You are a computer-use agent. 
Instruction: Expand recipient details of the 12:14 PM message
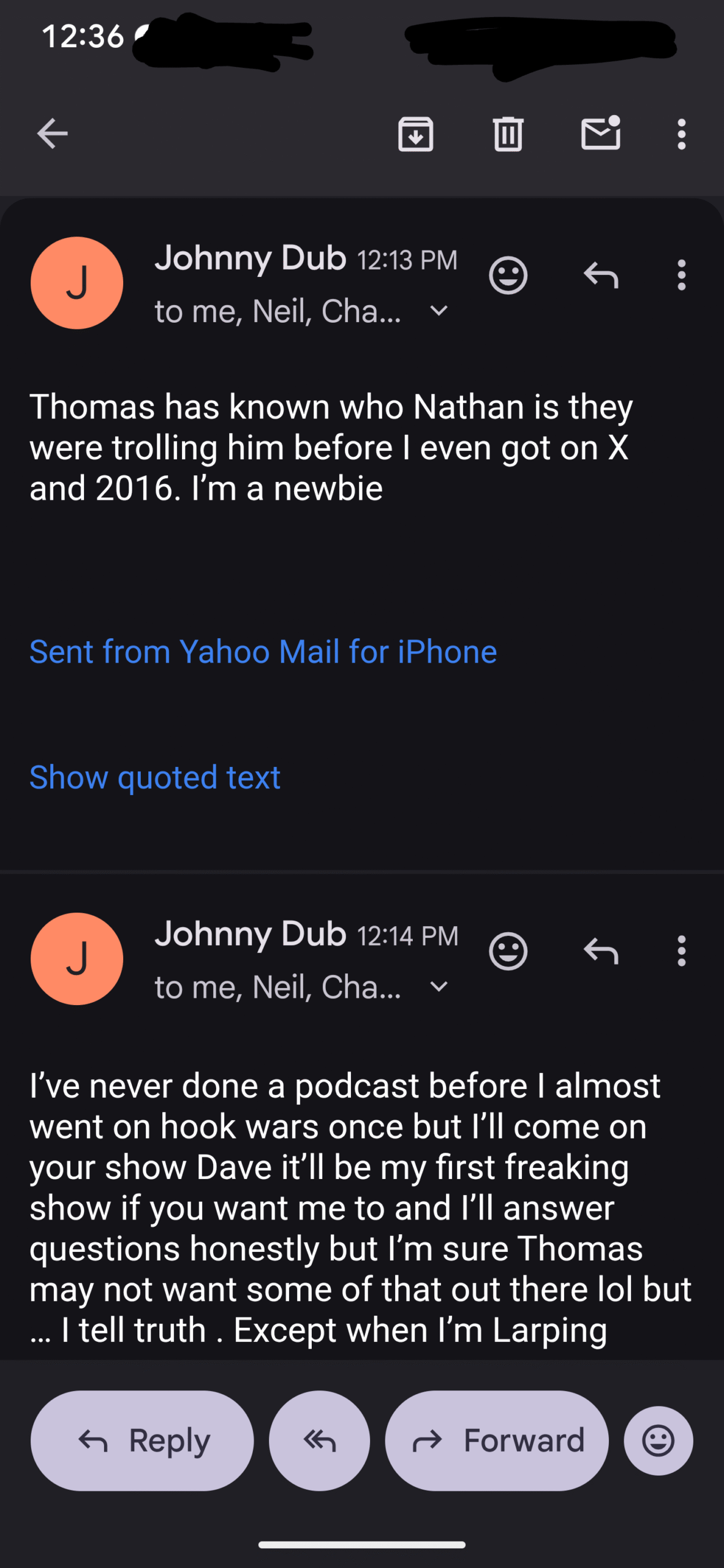pyautogui.click(x=439, y=987)
